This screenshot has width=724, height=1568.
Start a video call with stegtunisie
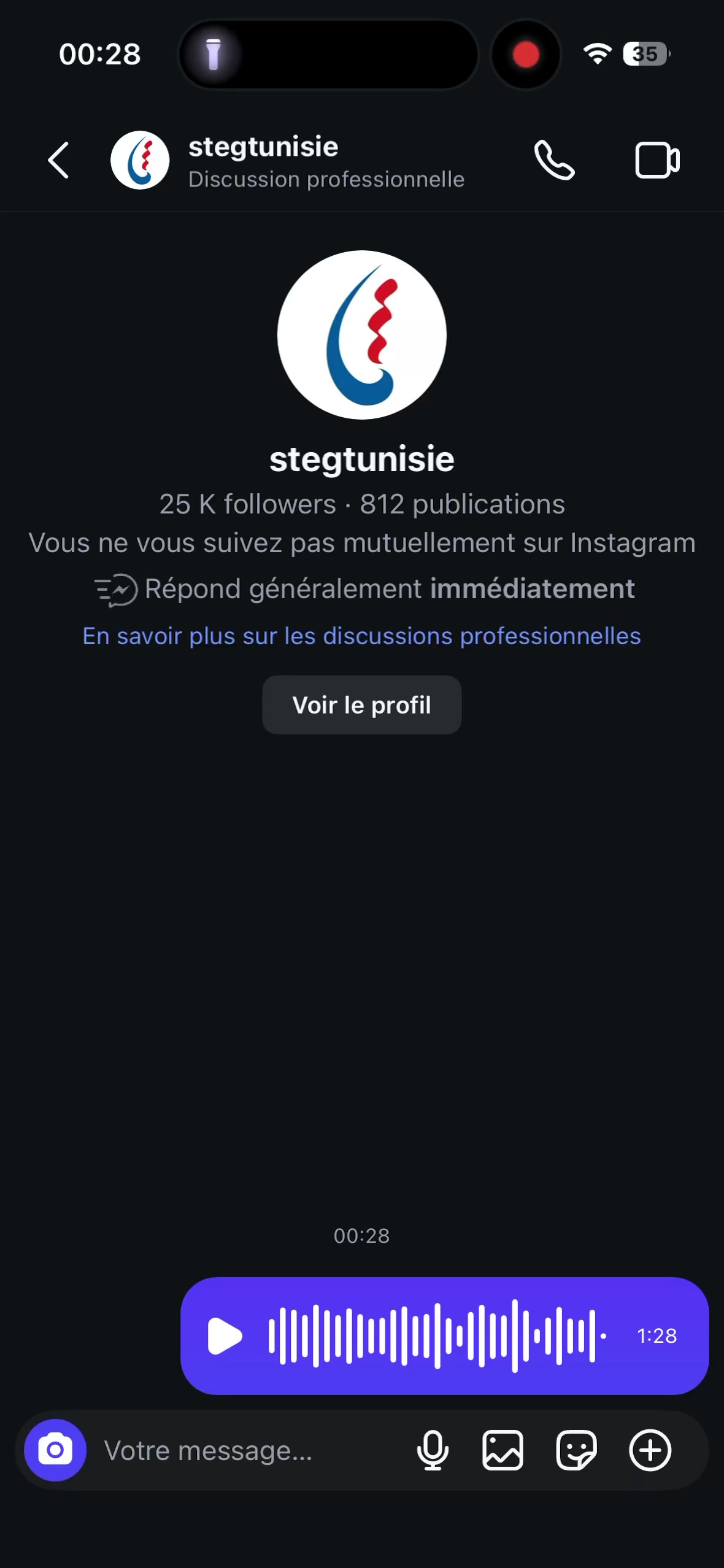tap(657, 160)
